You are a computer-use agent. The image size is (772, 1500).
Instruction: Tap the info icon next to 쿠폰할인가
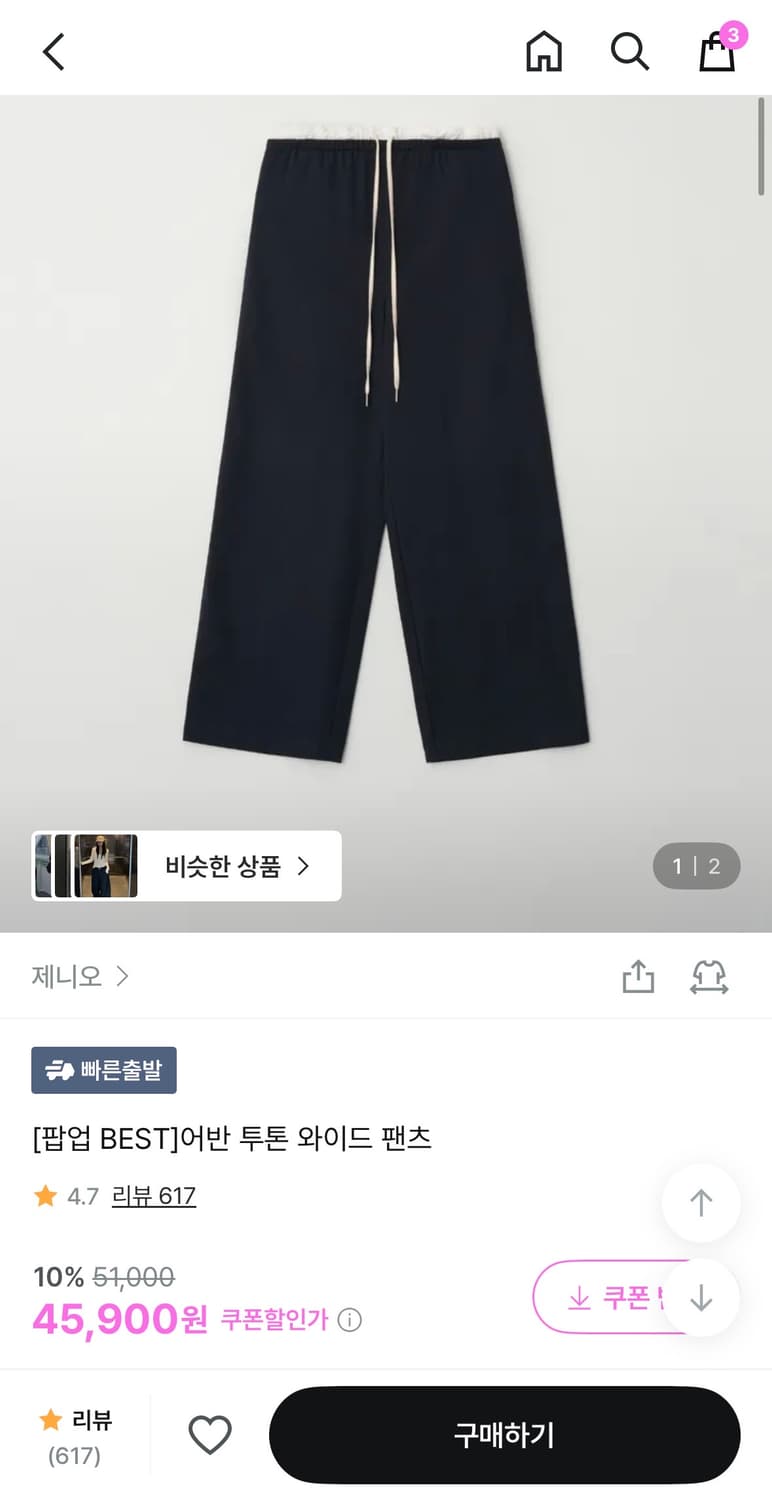348,1320
